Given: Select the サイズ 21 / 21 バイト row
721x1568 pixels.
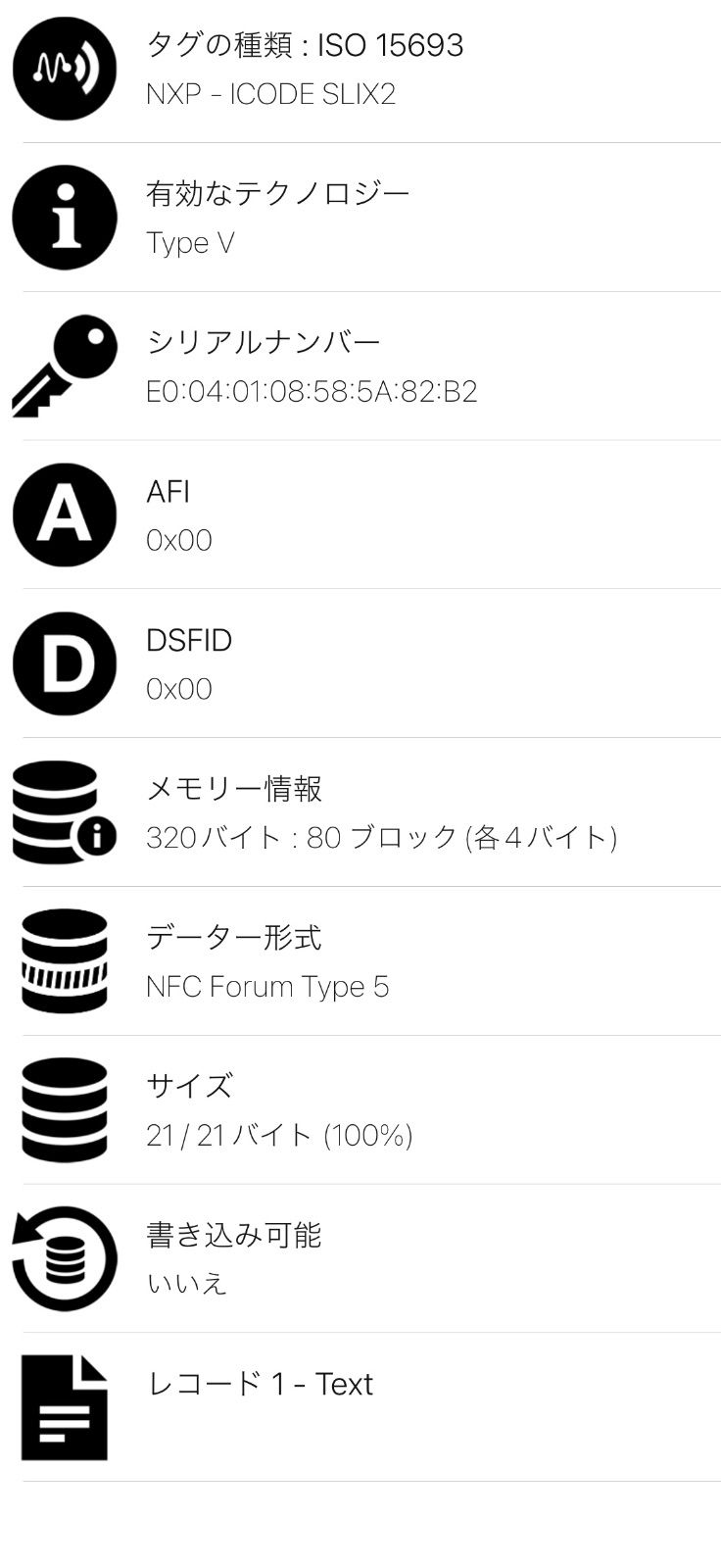Looking at the screenshot, I should pyautogui.click(x=360, y=1111).
